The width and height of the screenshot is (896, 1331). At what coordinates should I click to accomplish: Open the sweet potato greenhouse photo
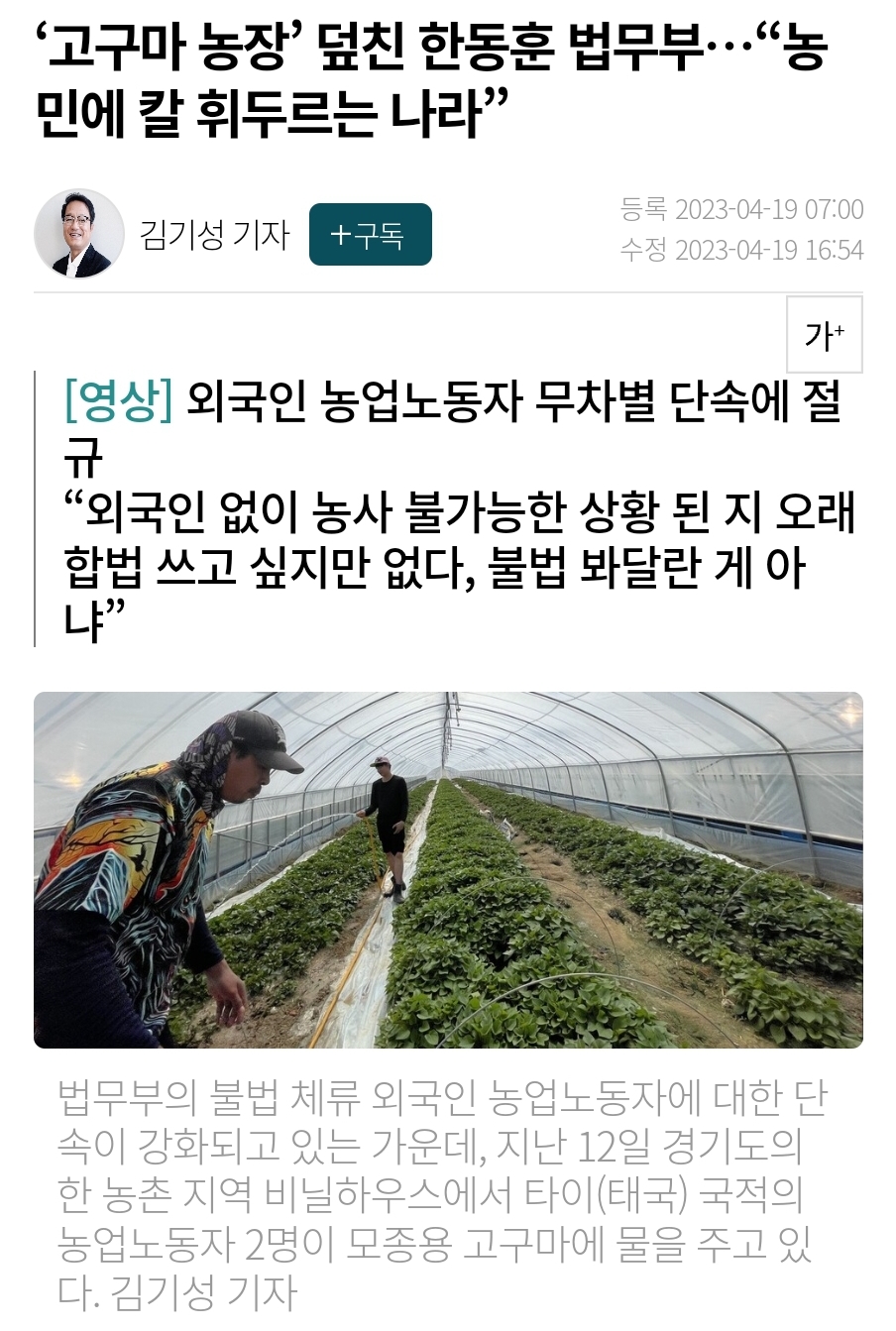tap(448, 869)
